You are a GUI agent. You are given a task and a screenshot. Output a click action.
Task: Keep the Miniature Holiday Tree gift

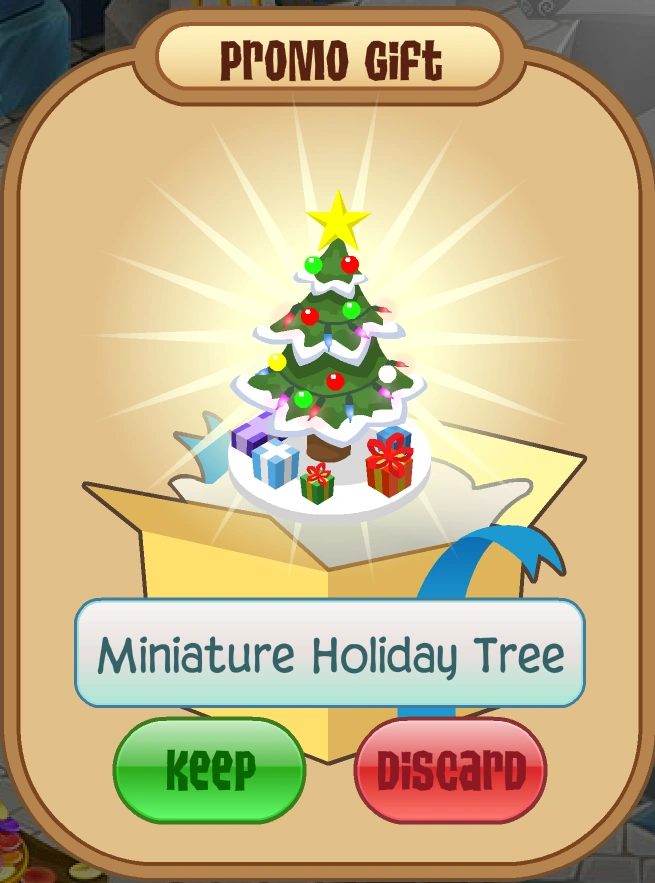tap(209, 769)
